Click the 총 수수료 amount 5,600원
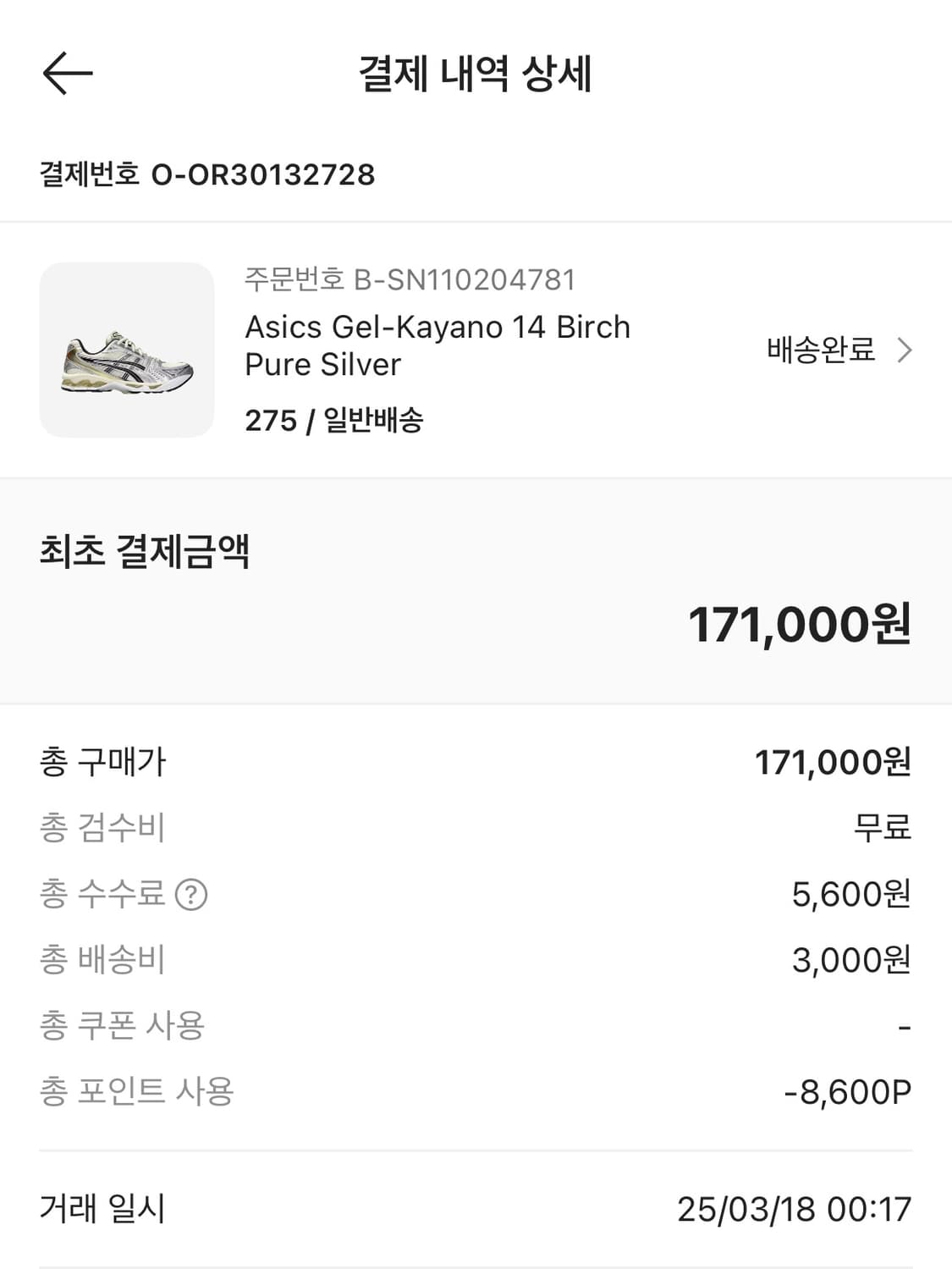Viewport: 952px width, 1269px height. 851,893
